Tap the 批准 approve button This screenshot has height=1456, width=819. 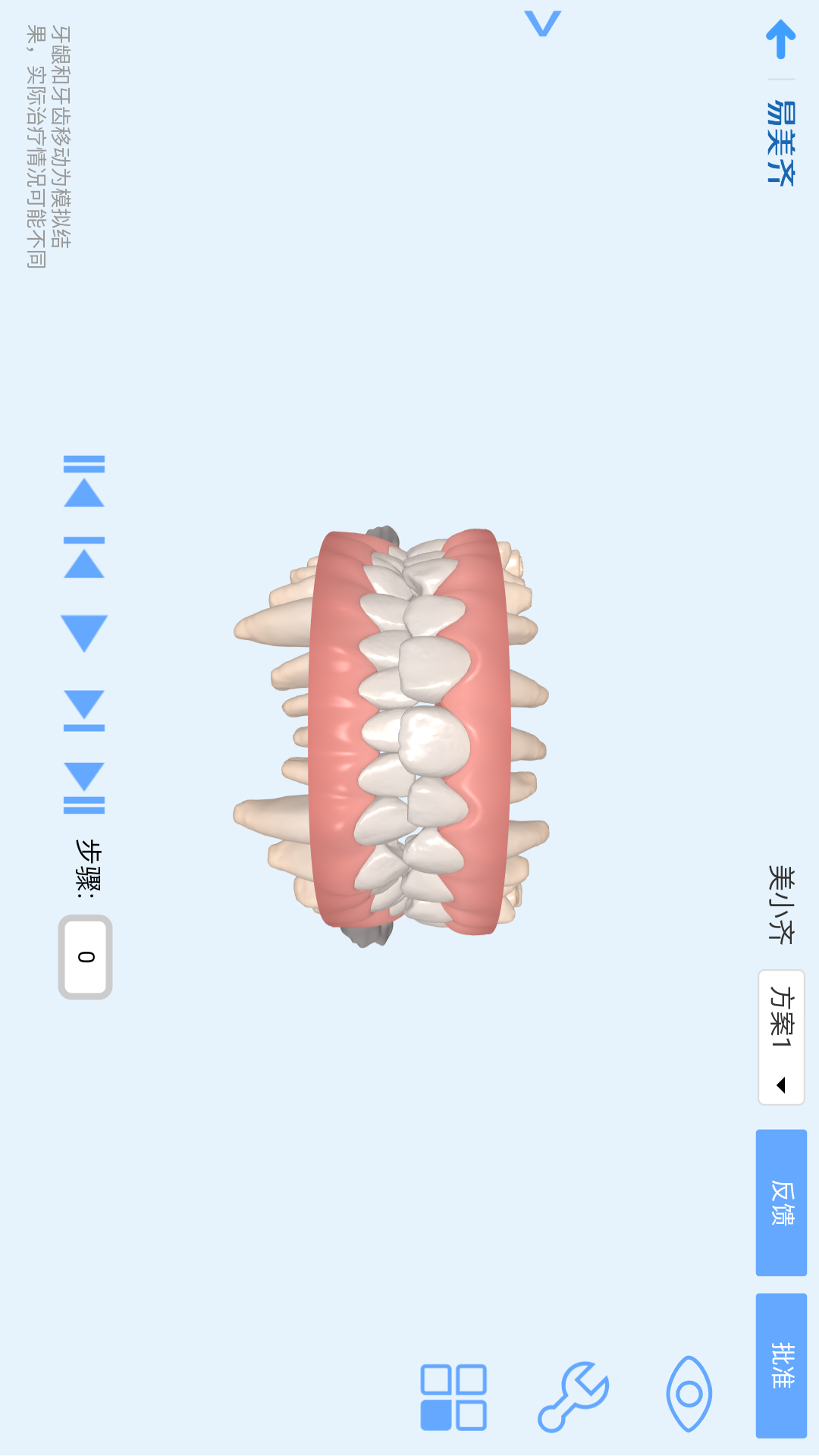781,1365
